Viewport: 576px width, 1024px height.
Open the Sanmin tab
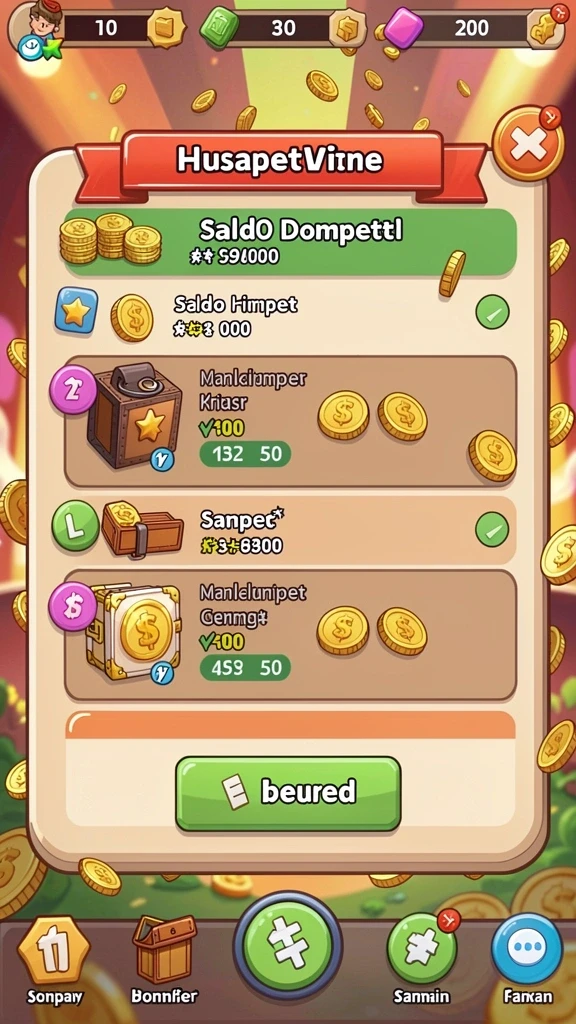point(421,958)
